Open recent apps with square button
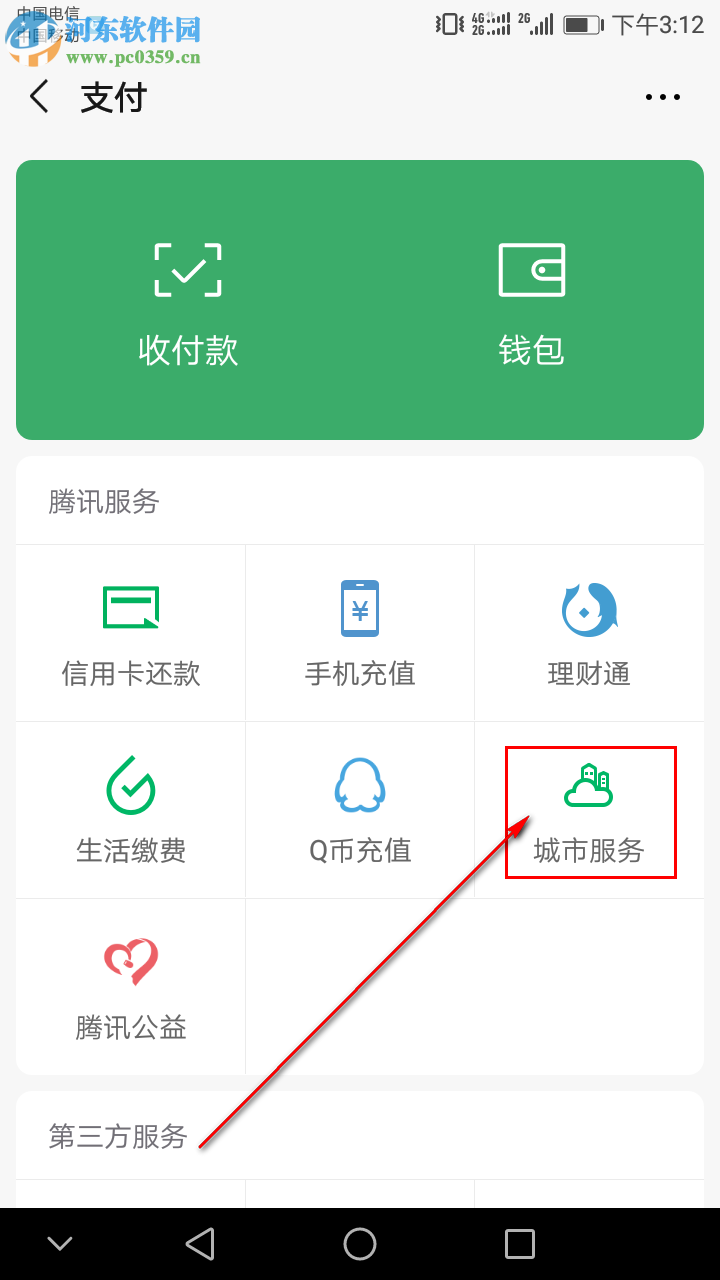720x1280 pixels. pos(519,1244)
